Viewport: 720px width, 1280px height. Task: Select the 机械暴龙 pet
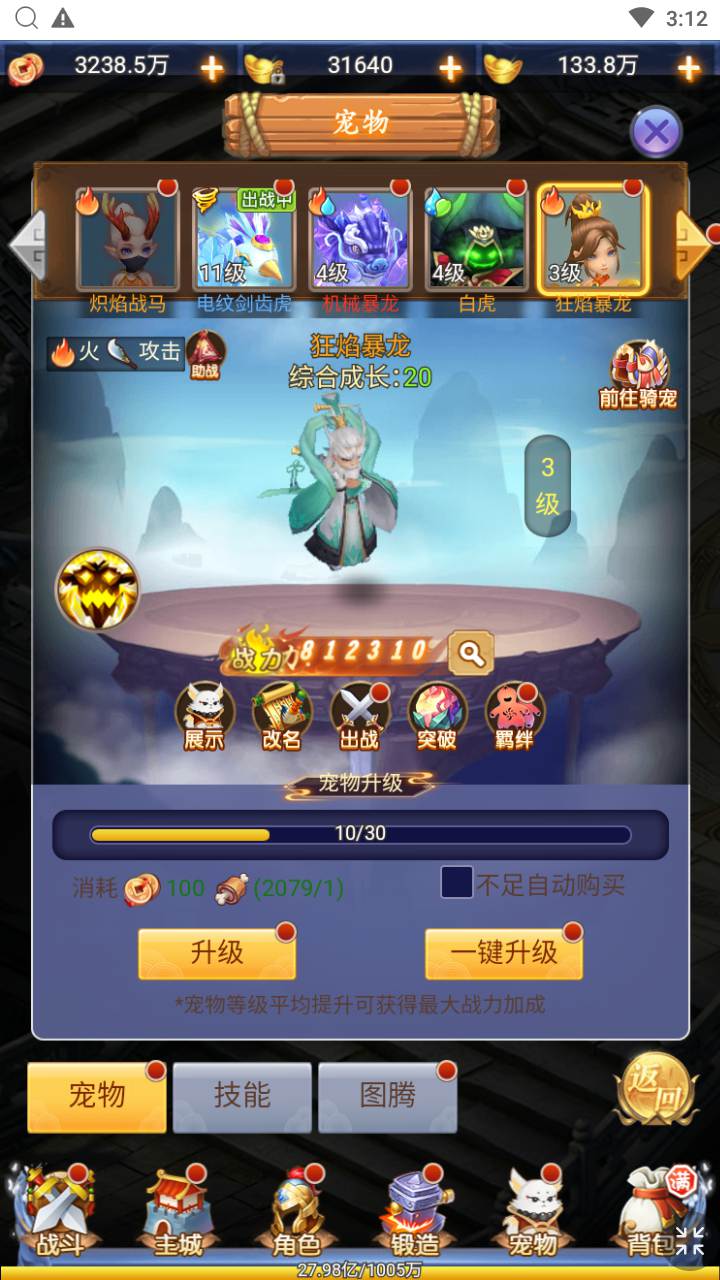[360, 239]
